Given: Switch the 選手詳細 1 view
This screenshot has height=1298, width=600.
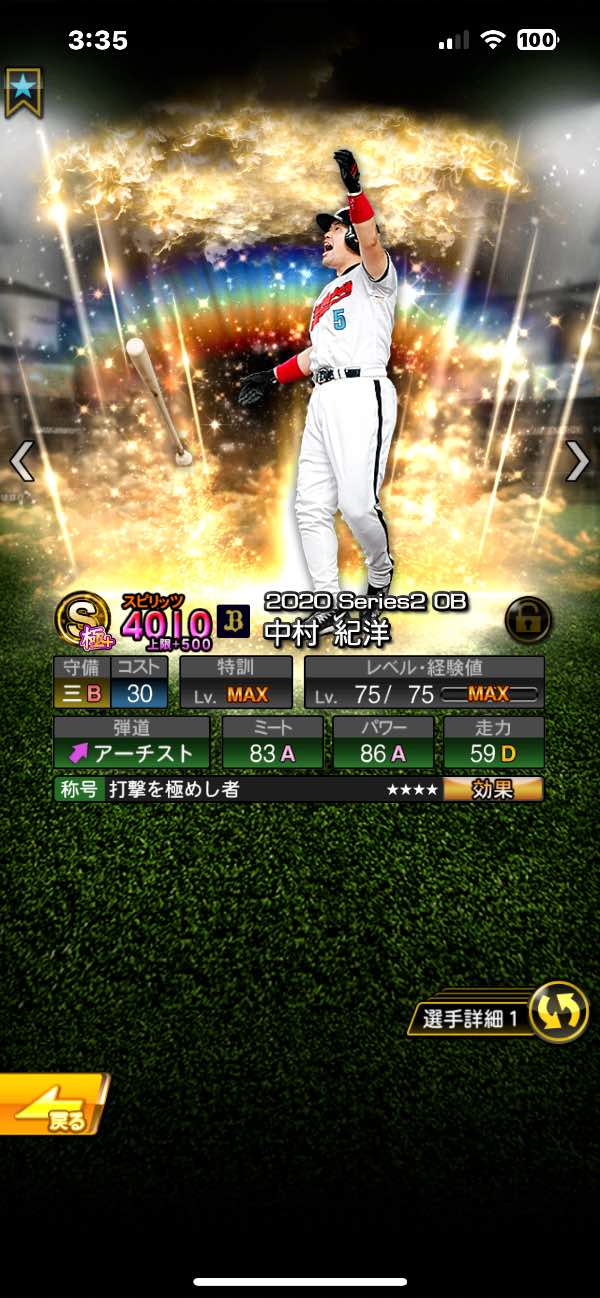Looking at the screenshot, I should [x=557, y=1012].
